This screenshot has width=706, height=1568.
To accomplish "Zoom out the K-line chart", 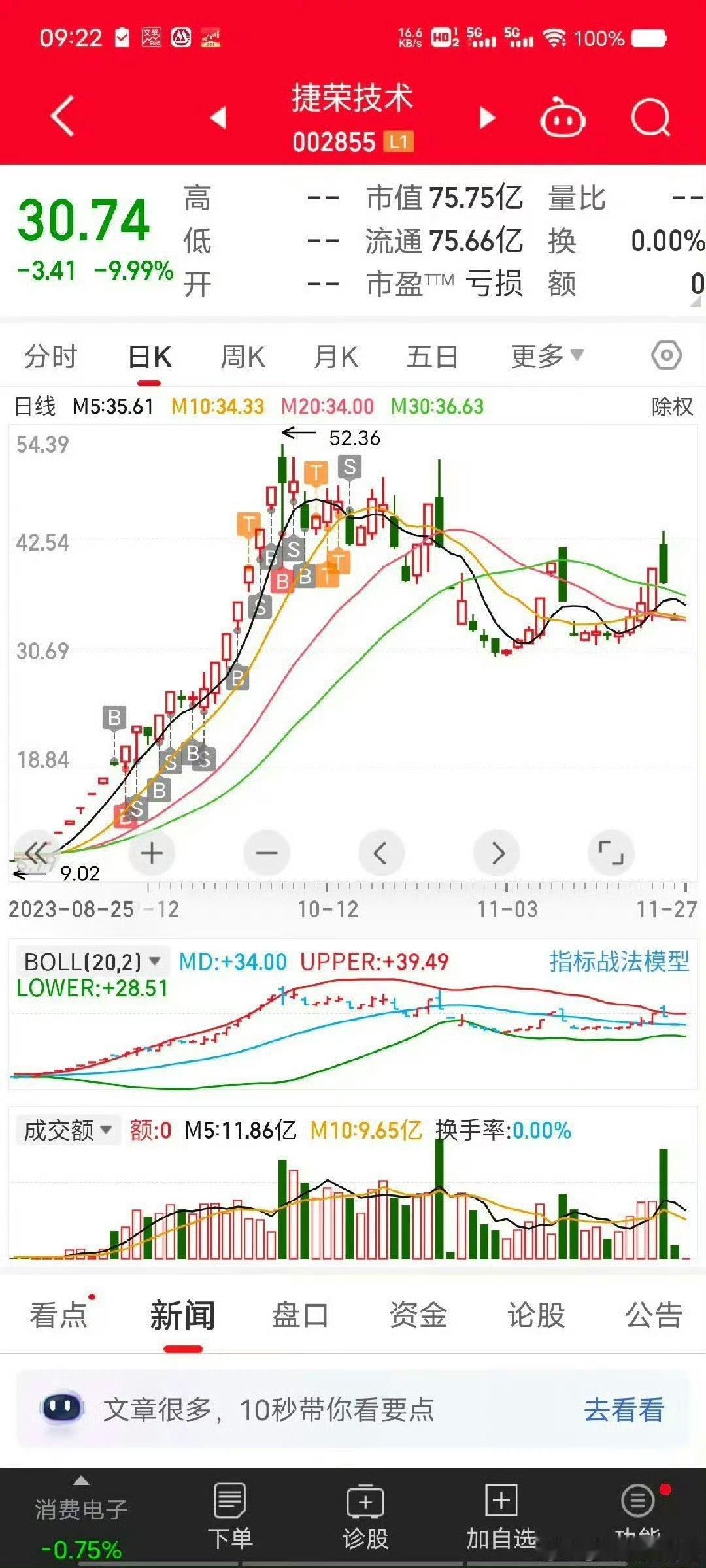I will click(267, 853).
